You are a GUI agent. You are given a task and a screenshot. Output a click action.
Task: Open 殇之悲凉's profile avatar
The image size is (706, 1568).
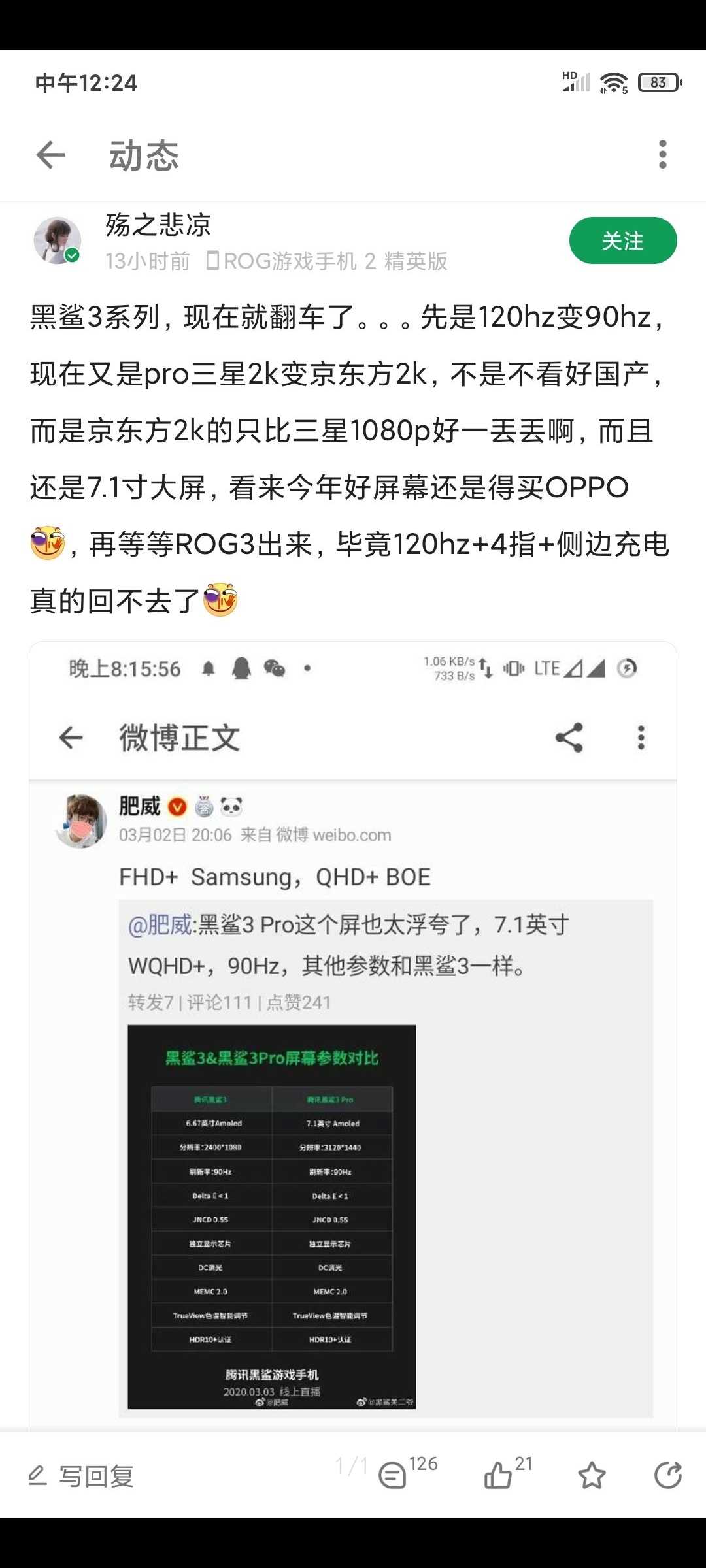[58, 240]
